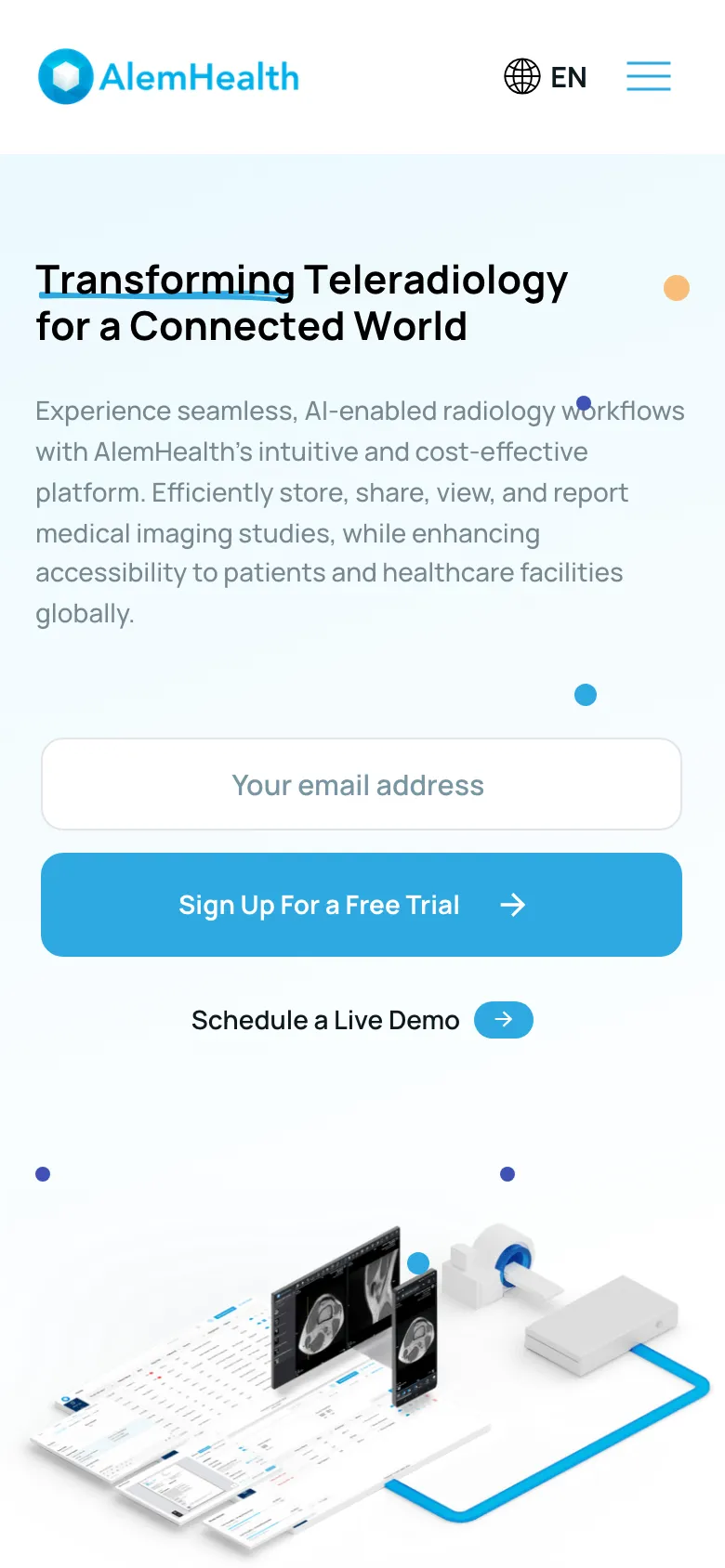Click Sign Up For a Free Trial

coord(362,904)
